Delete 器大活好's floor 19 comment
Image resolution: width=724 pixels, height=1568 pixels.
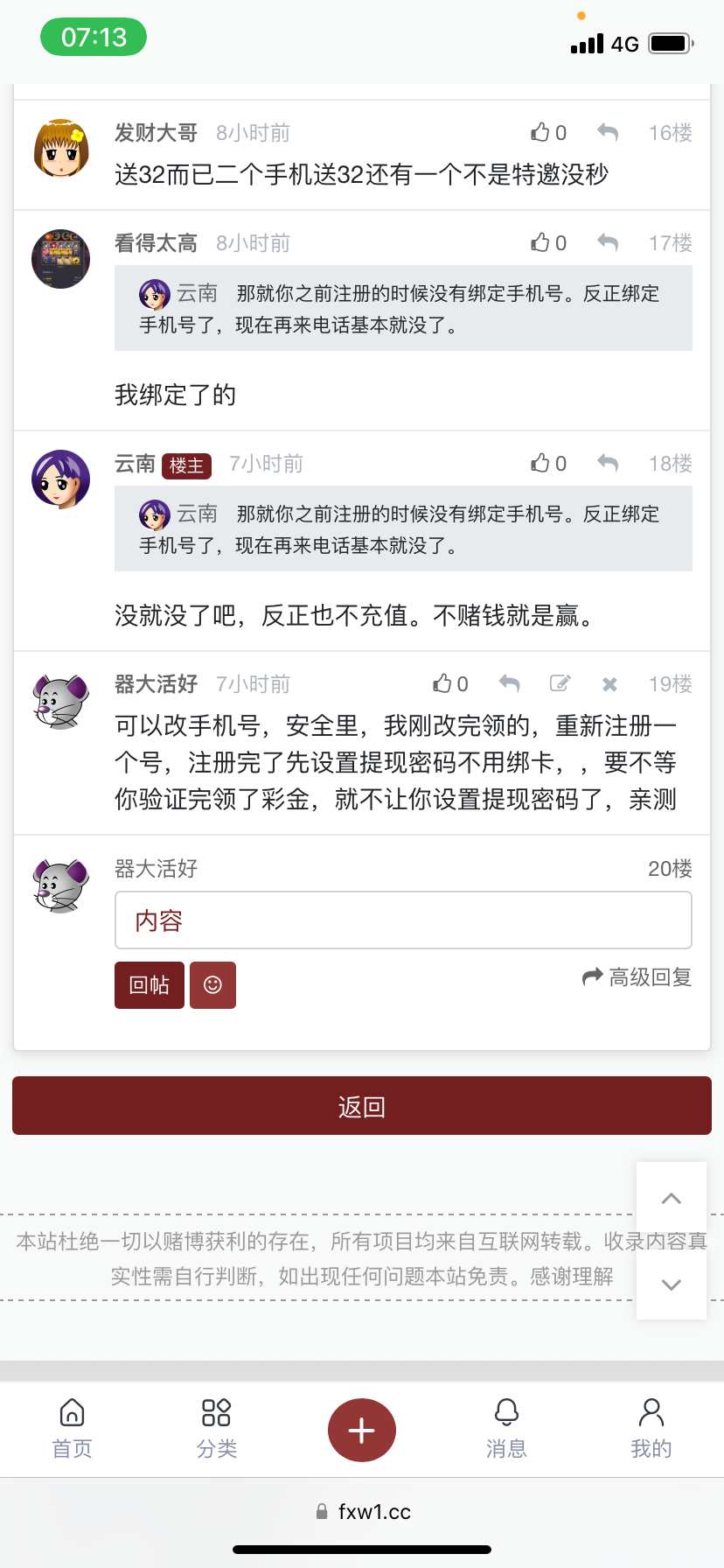[x=609, y=684]
